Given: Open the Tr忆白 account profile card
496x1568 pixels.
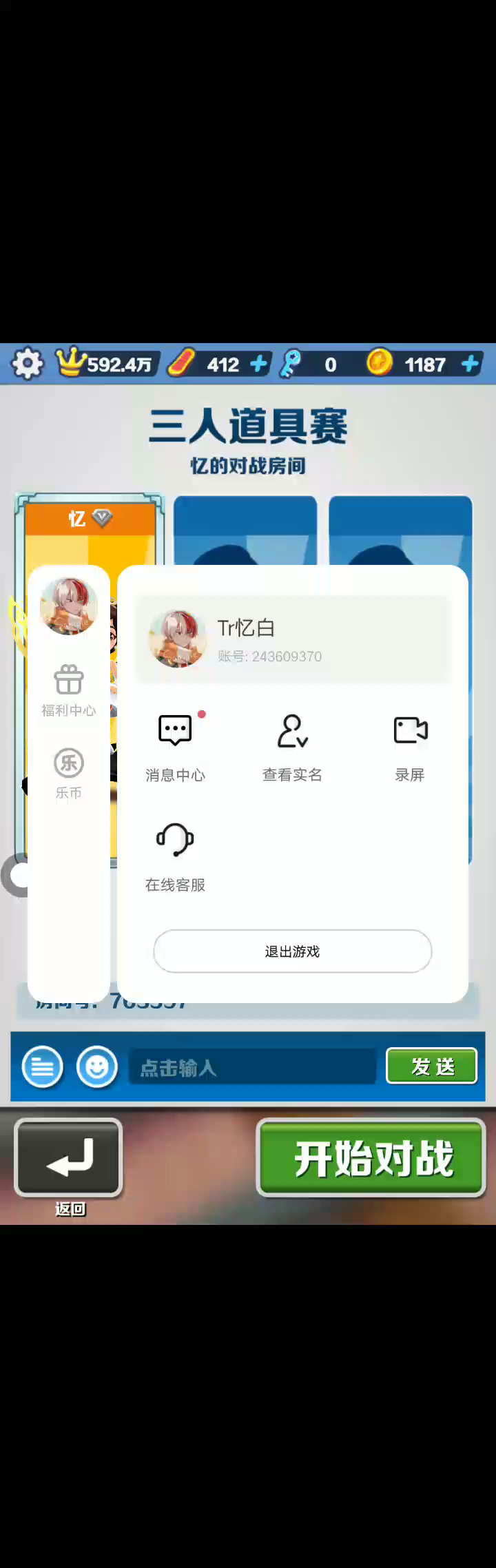Looking at the screenshot, I should tap(293, 639).
